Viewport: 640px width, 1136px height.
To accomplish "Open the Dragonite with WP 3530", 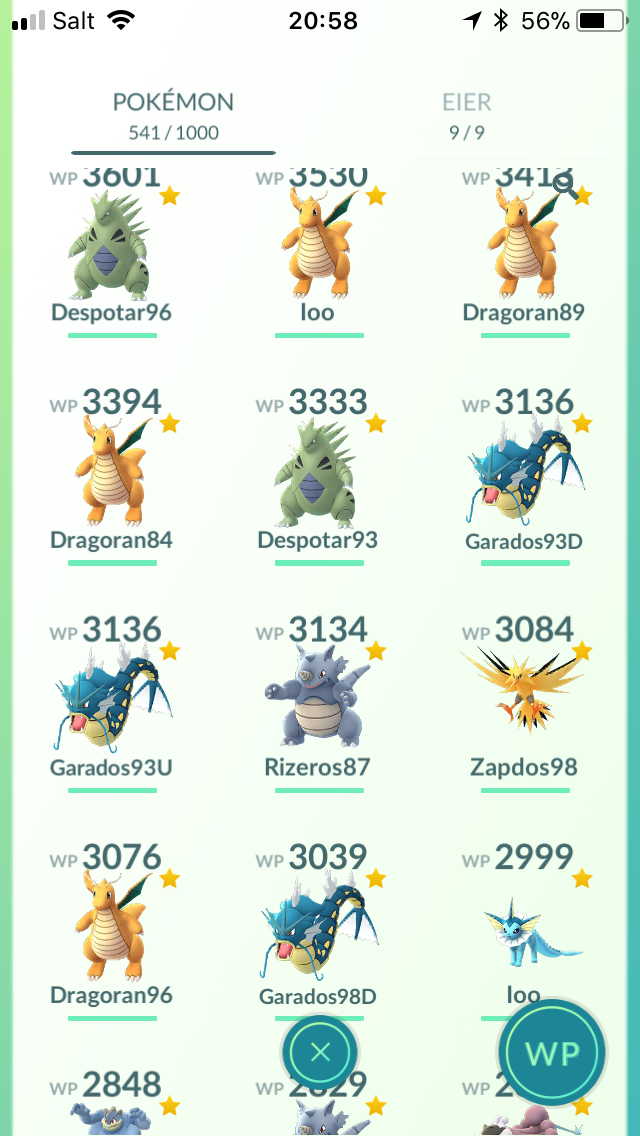I will [x=317, y=245].
